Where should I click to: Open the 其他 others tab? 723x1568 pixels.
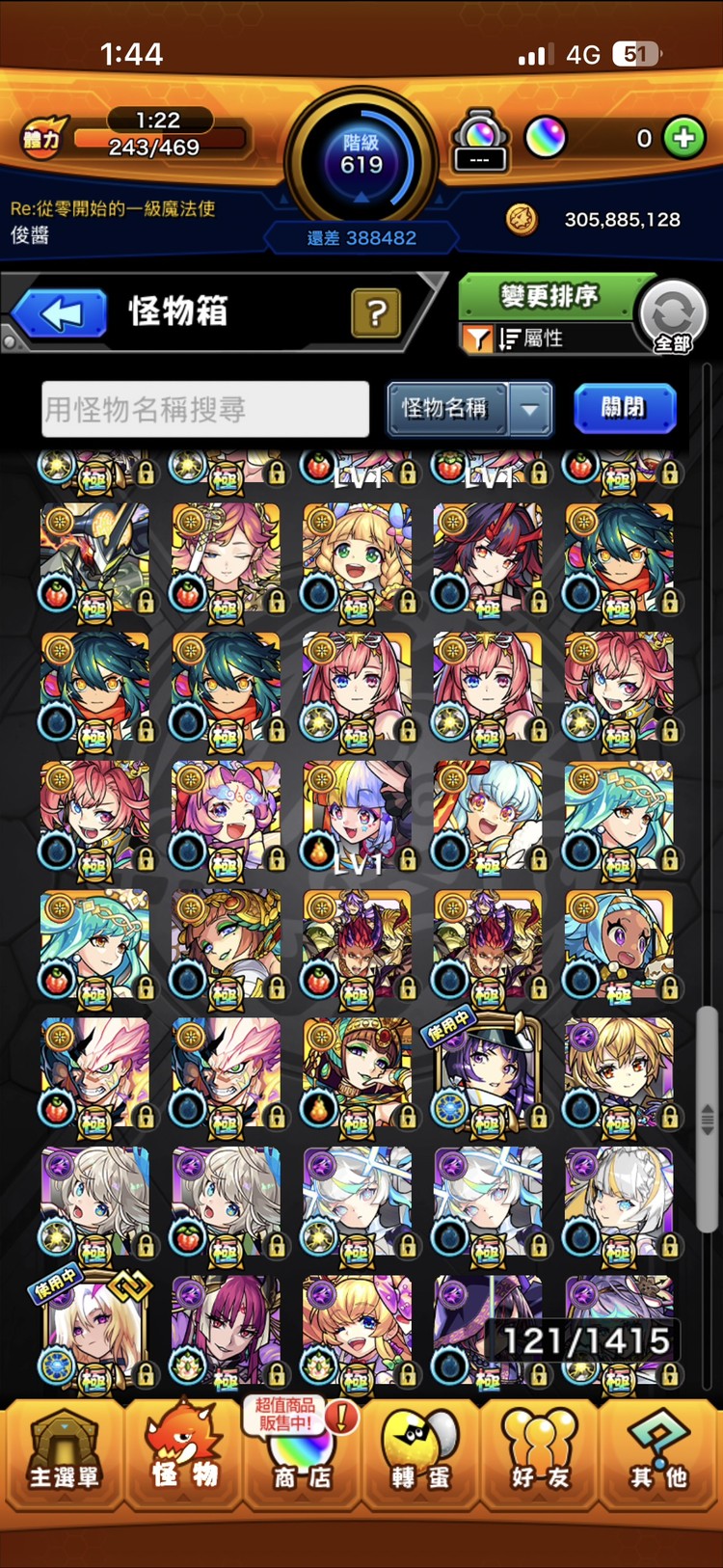pyautogui.click(x=659, y=1453)
